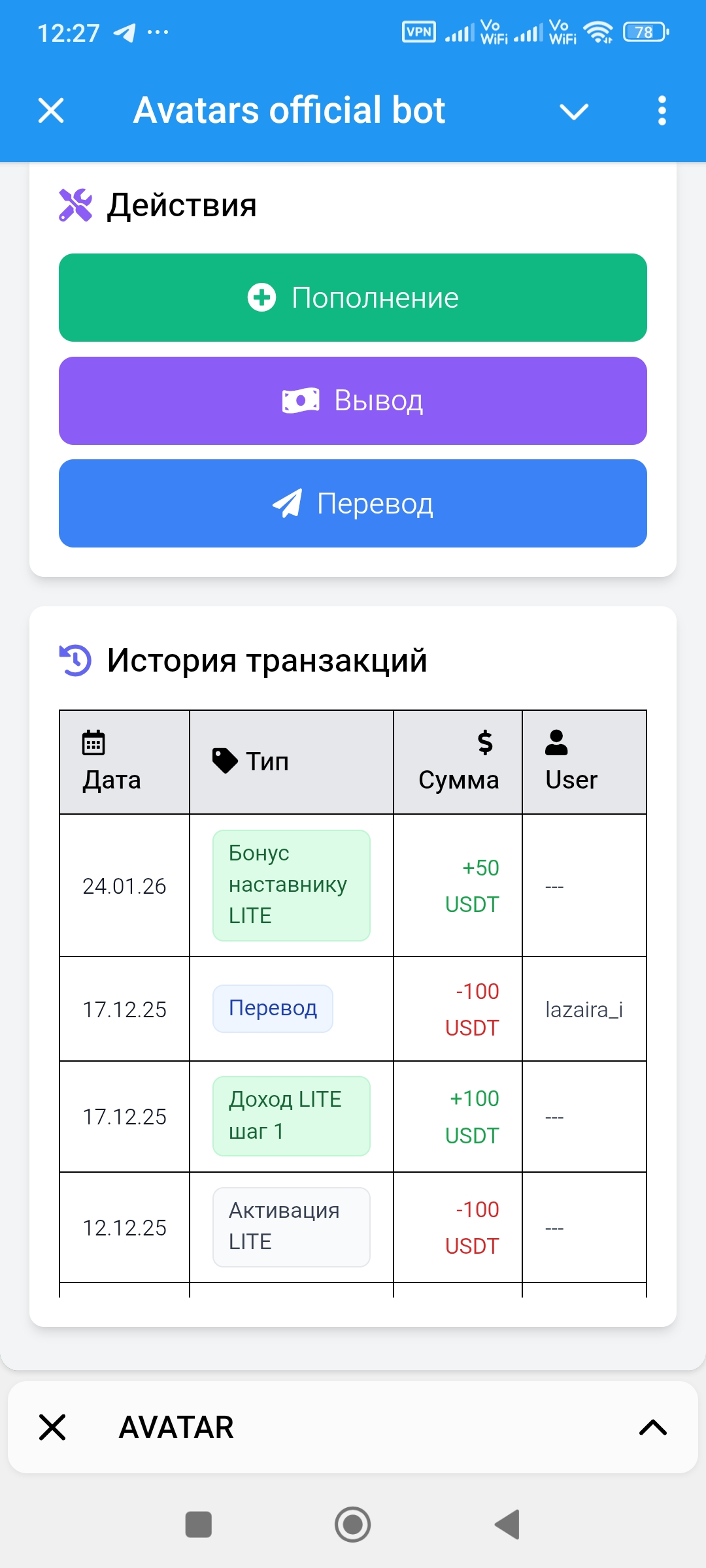Select the purple Вывод withdrawal button
Screen dimensions: 706x1568
coord(353,400)
